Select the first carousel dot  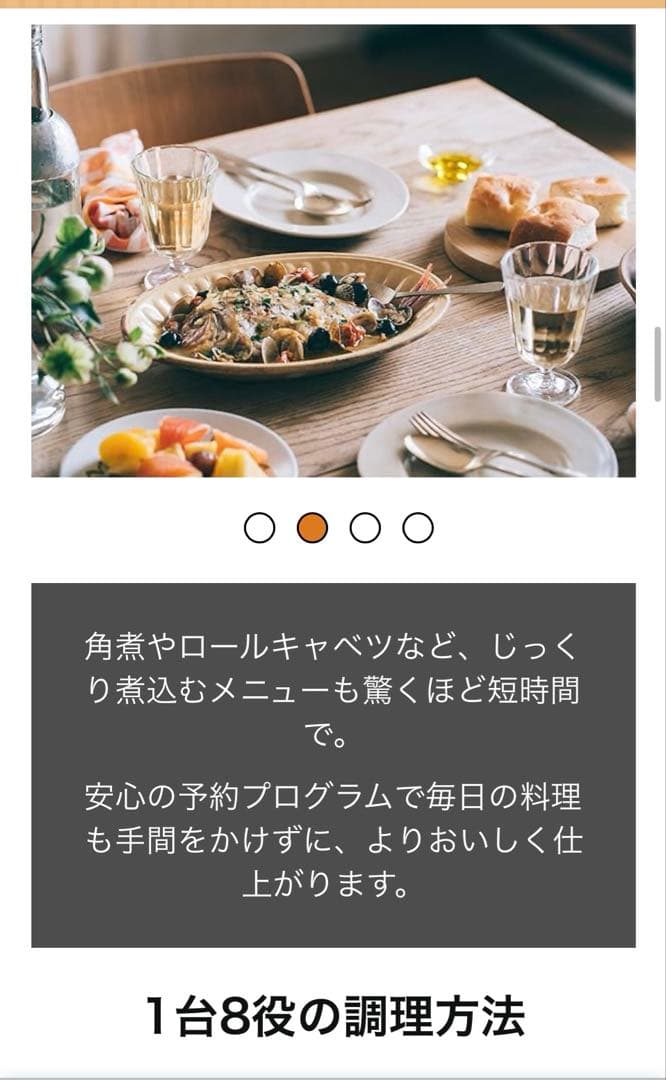point(259,527)
